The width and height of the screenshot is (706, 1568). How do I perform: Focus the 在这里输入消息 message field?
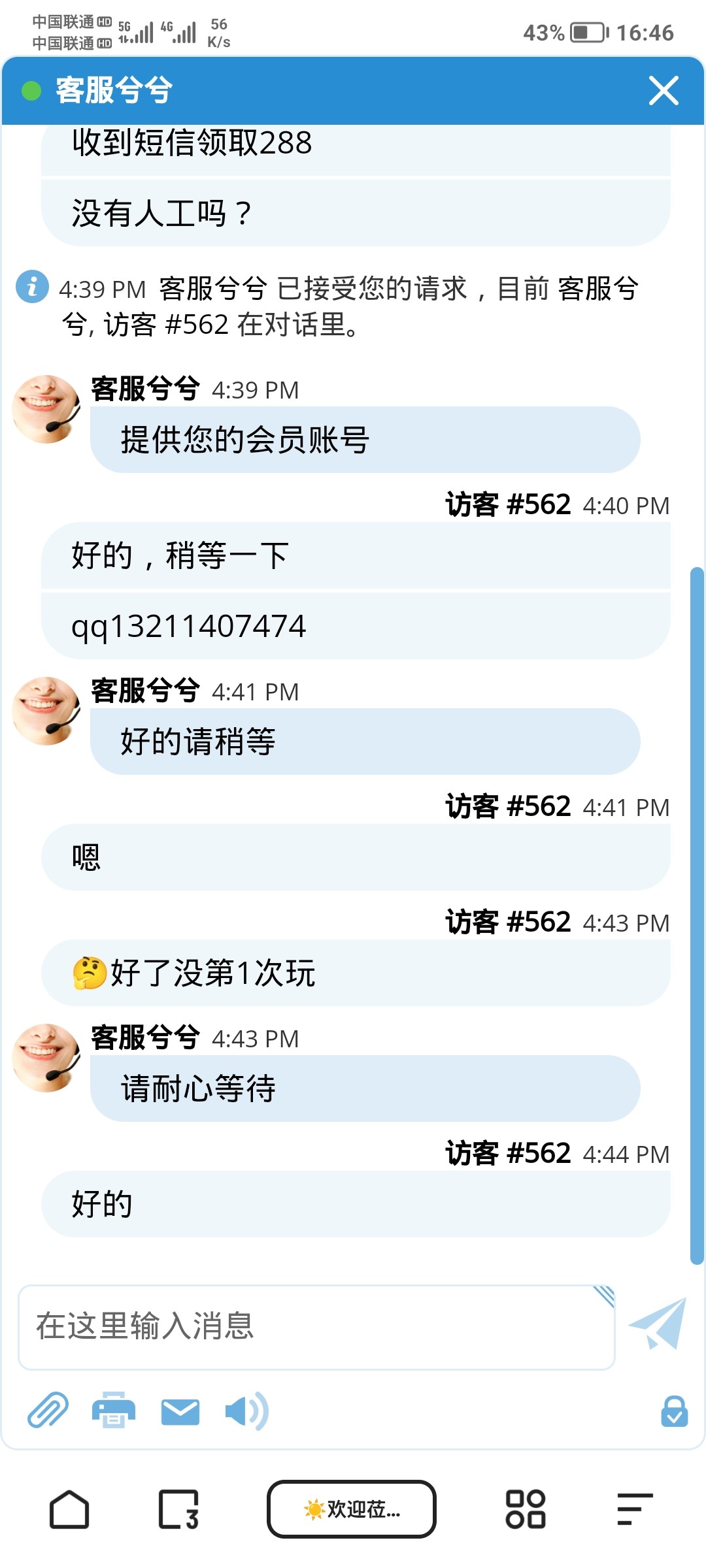tap(316, 1327)
